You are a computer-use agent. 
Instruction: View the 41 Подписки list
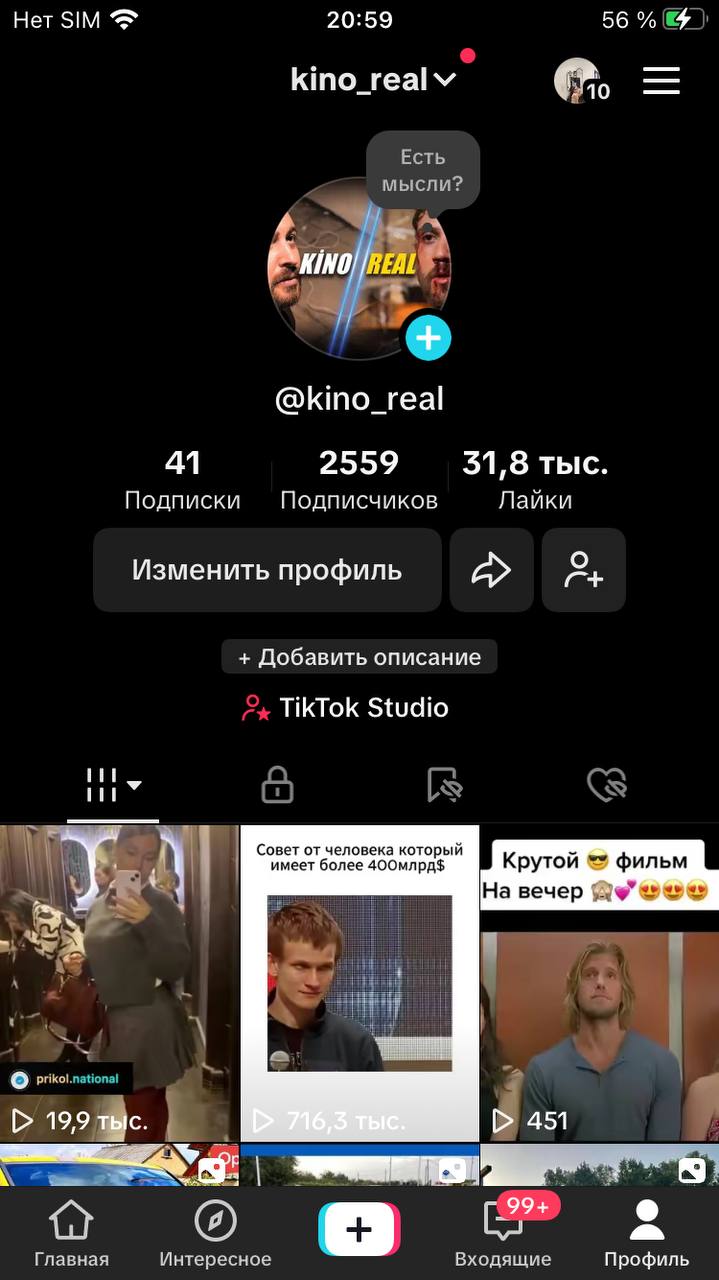[182, 479]
